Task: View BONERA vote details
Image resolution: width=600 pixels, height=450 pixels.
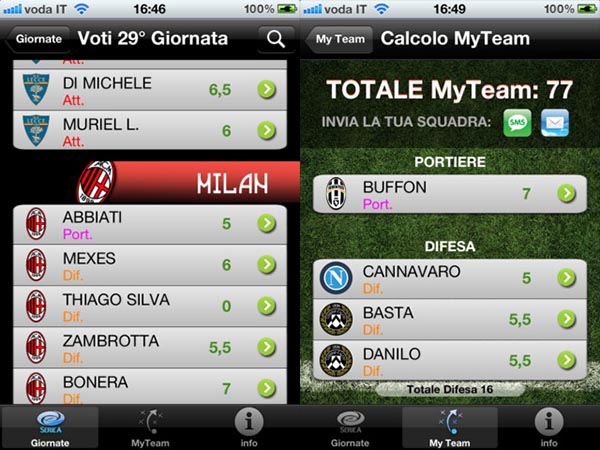Action: pyautogui.click(x=150, y=386)
